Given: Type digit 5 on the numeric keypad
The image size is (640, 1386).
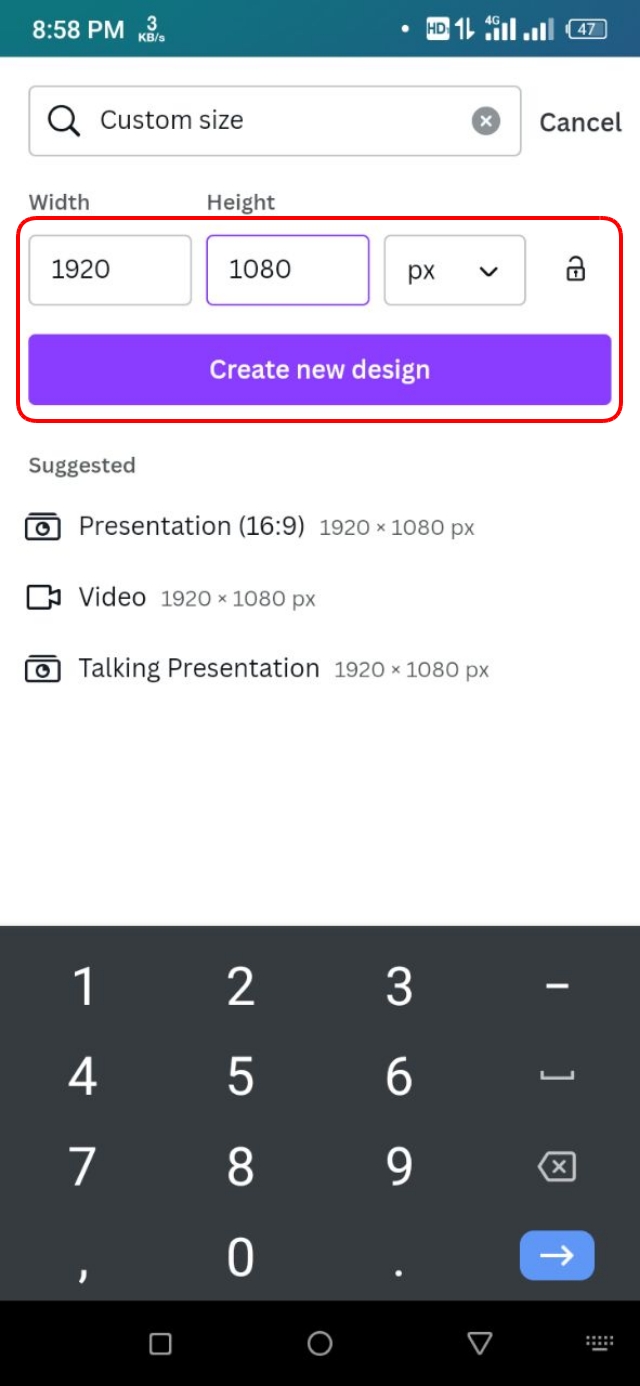Looking at the screenshot, I should (x=240, y=1077).
